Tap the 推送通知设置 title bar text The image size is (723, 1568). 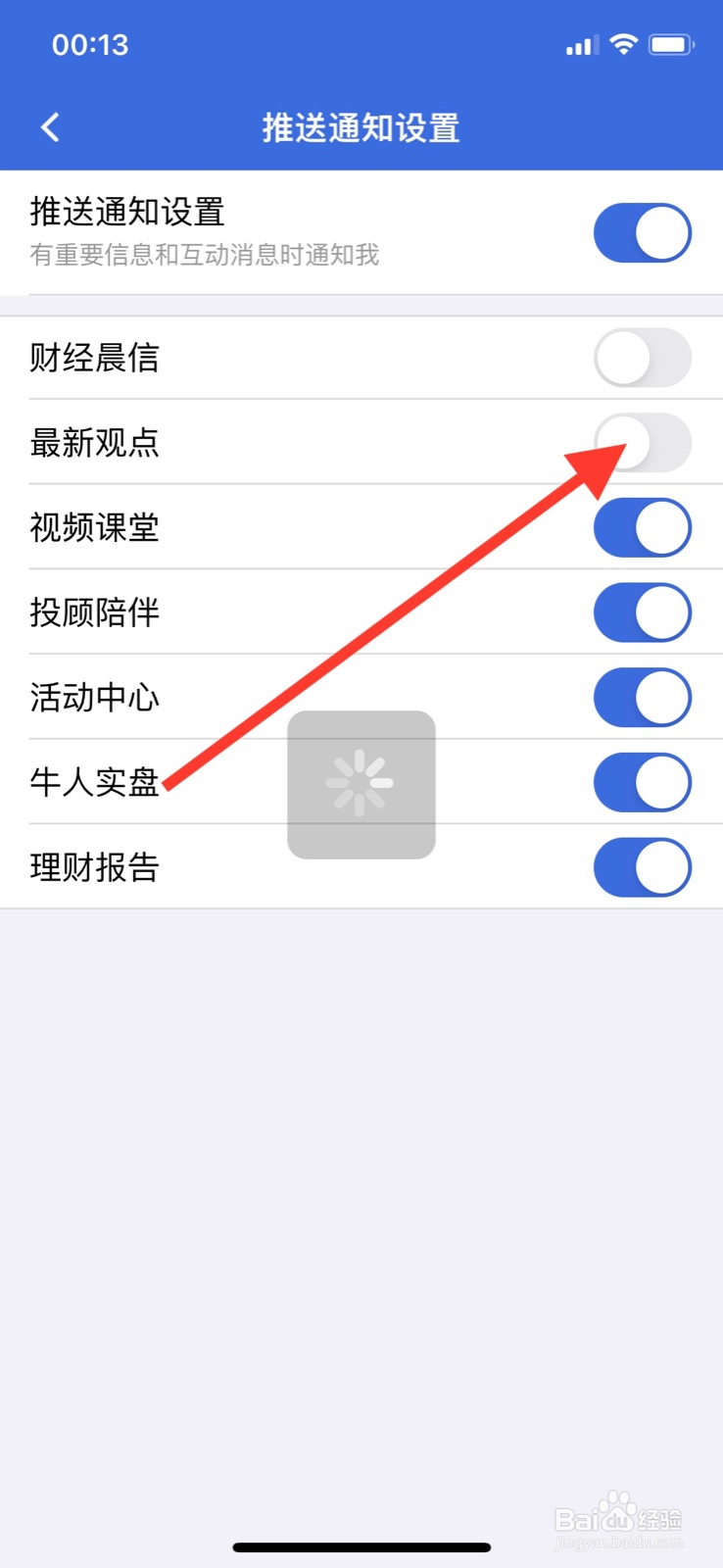point(361,127)
